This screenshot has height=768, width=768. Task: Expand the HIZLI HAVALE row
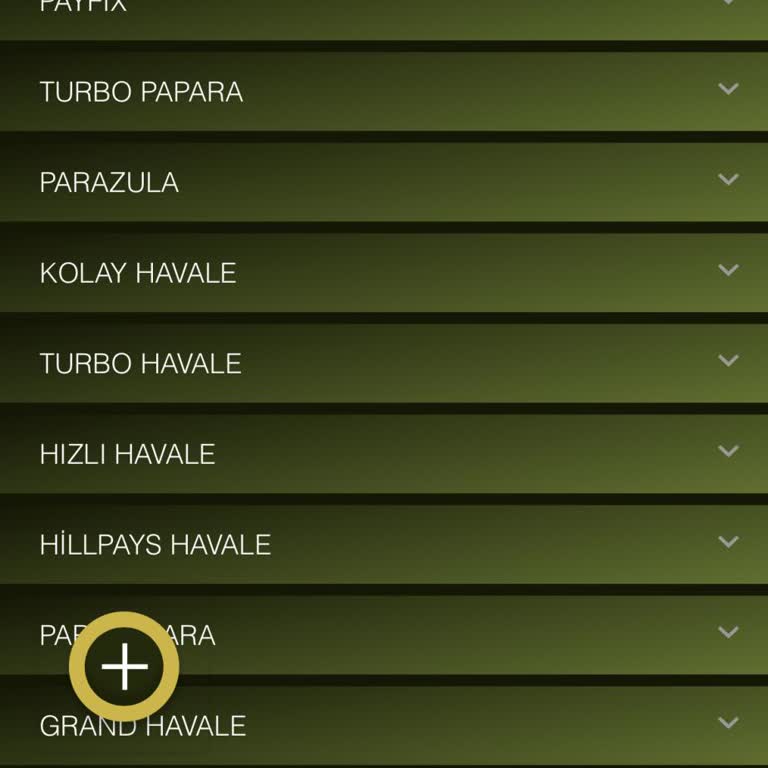(728, 452)
